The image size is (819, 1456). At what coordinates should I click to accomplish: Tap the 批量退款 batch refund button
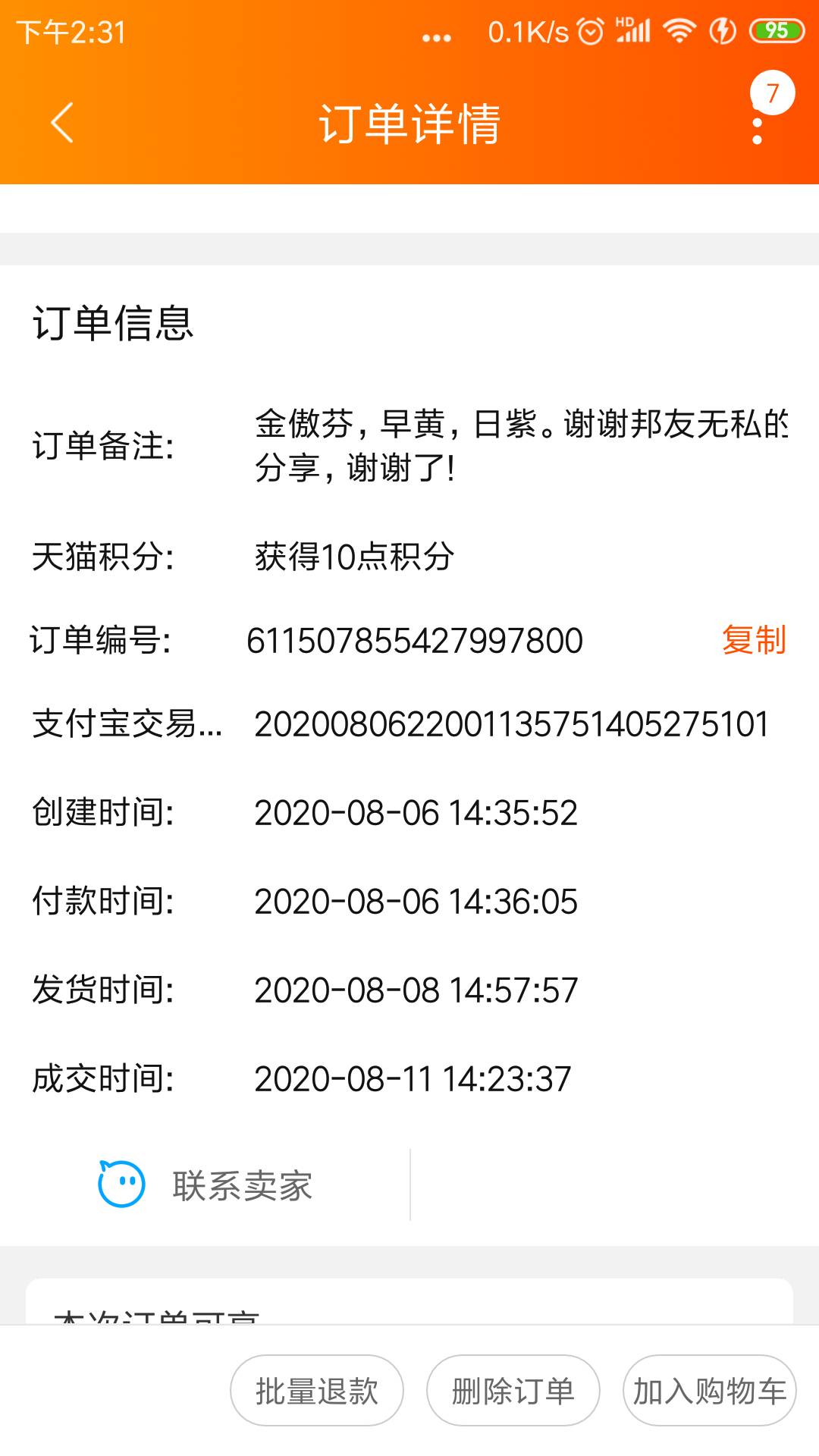pos(317,1391)
